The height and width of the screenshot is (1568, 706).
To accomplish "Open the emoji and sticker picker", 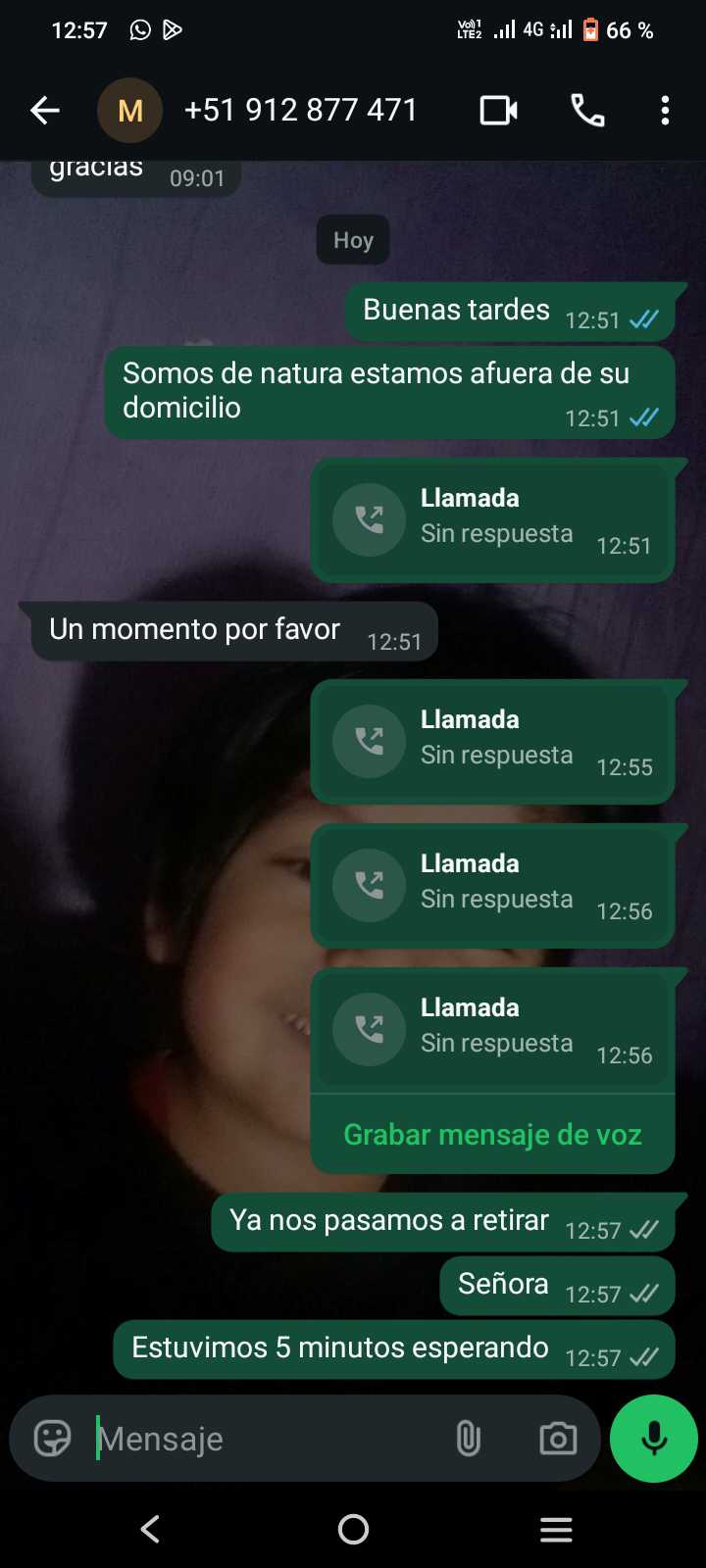I will click(x=53, y=1439).
